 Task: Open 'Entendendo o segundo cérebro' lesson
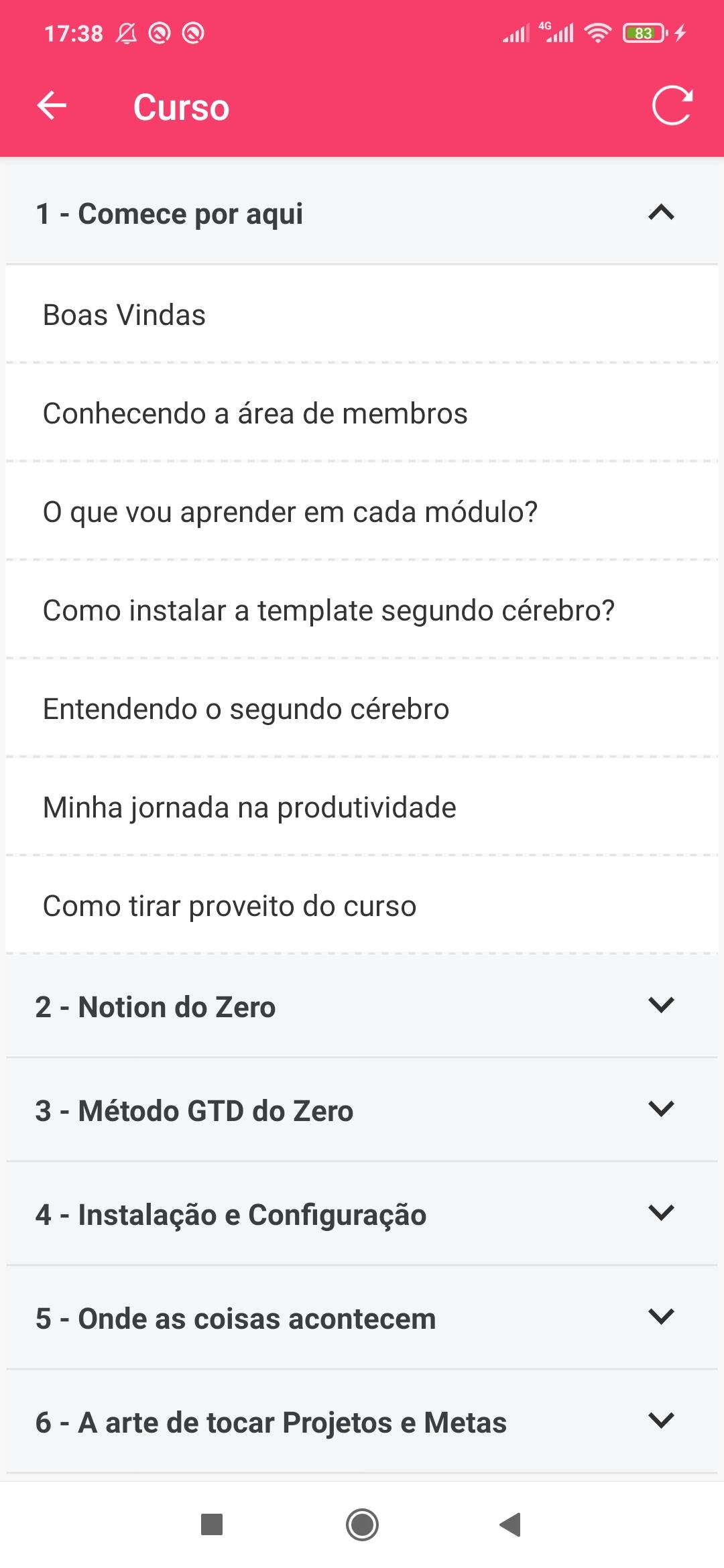click(x=362, y=708)
